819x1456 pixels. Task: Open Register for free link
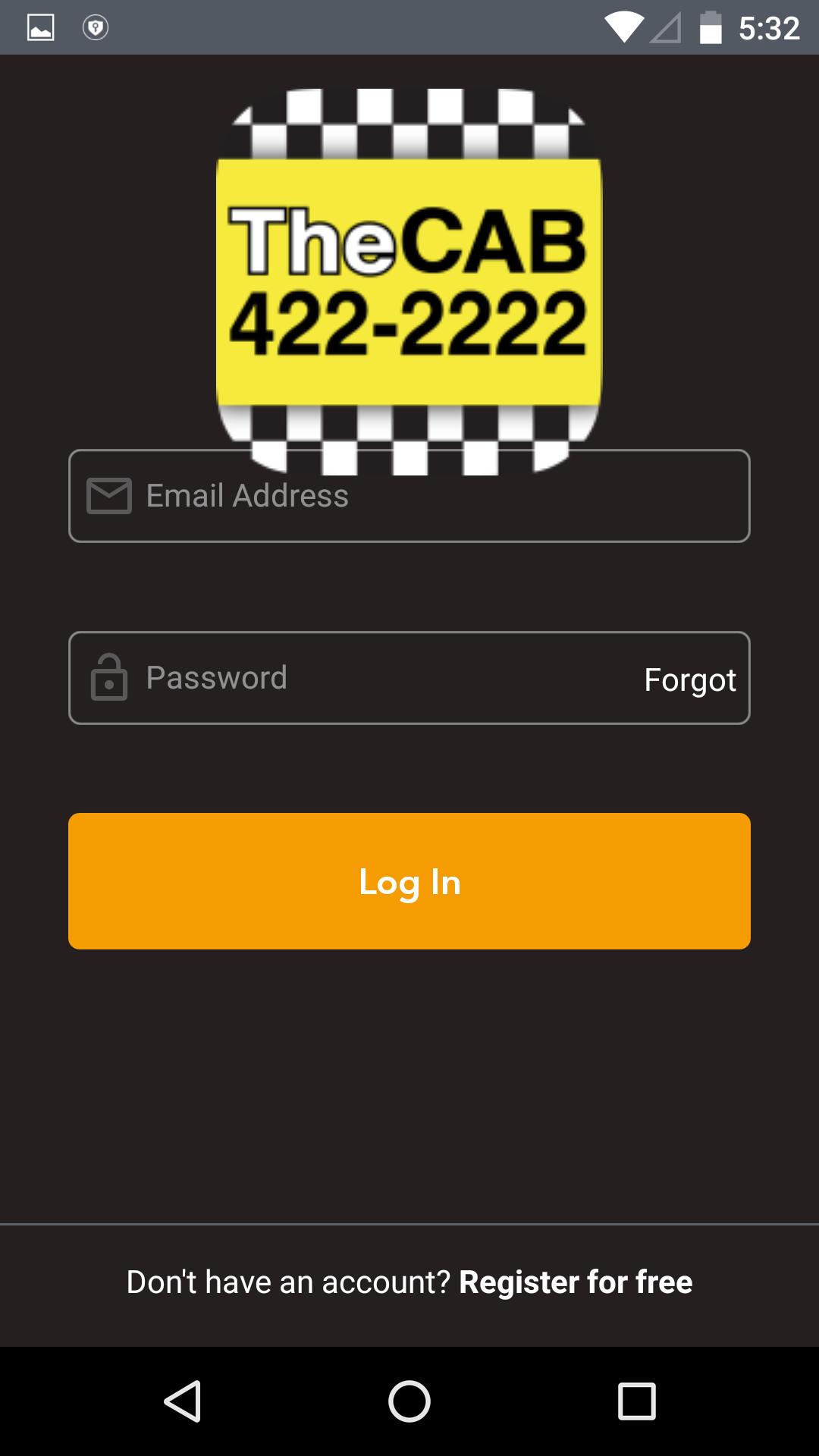[x=576, y=1282]
